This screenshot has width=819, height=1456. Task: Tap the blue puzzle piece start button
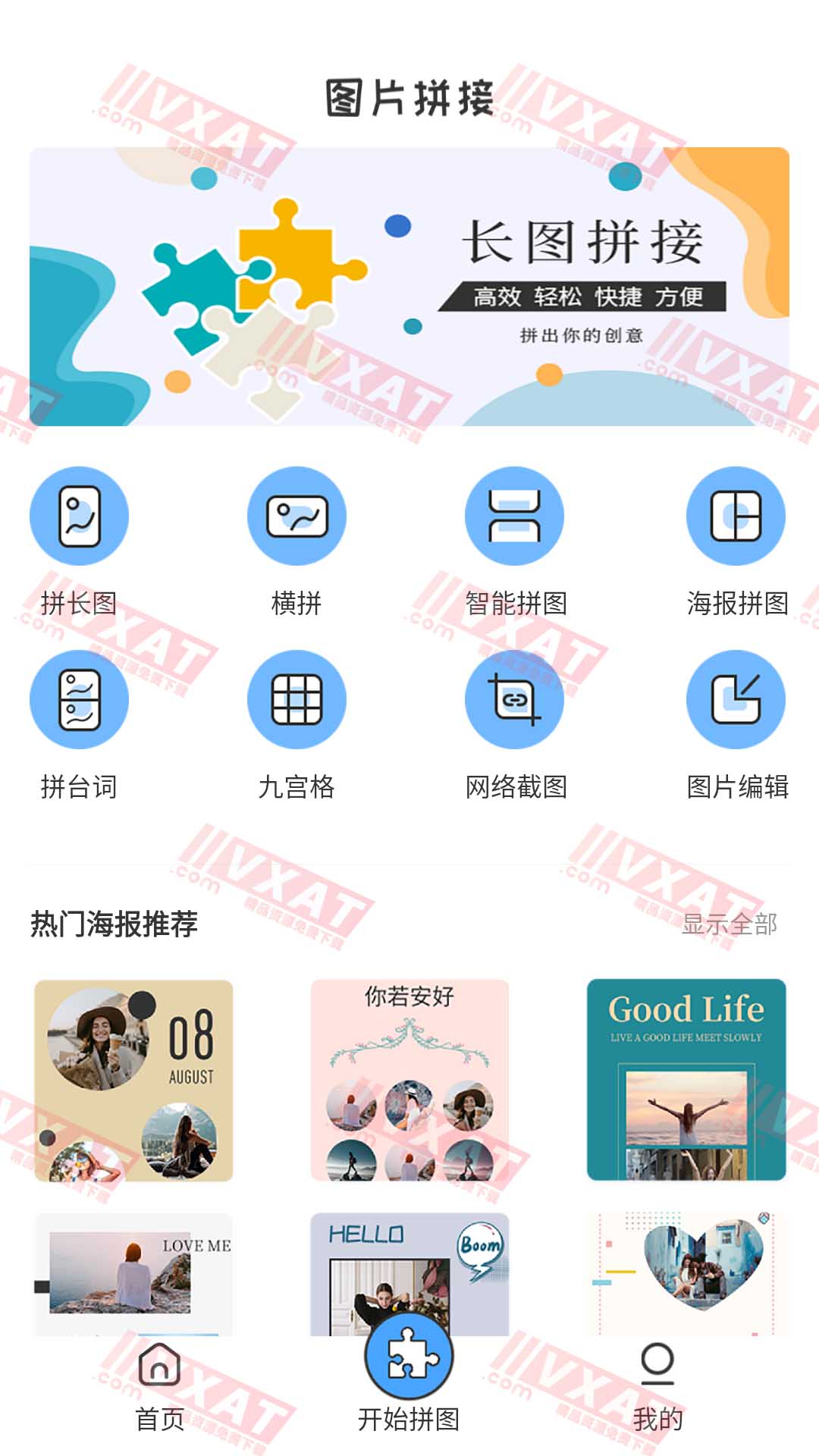[409, 1357]
